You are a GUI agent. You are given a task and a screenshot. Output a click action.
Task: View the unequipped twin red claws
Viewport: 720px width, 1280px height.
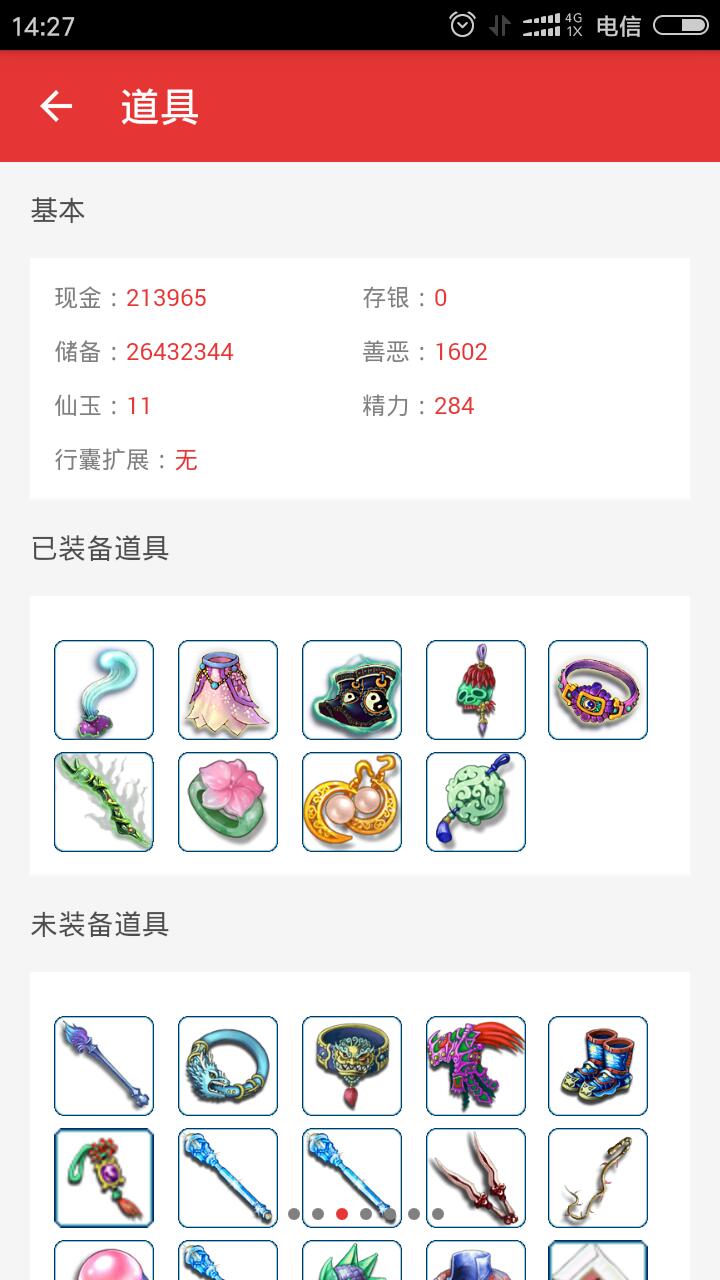476,1178
